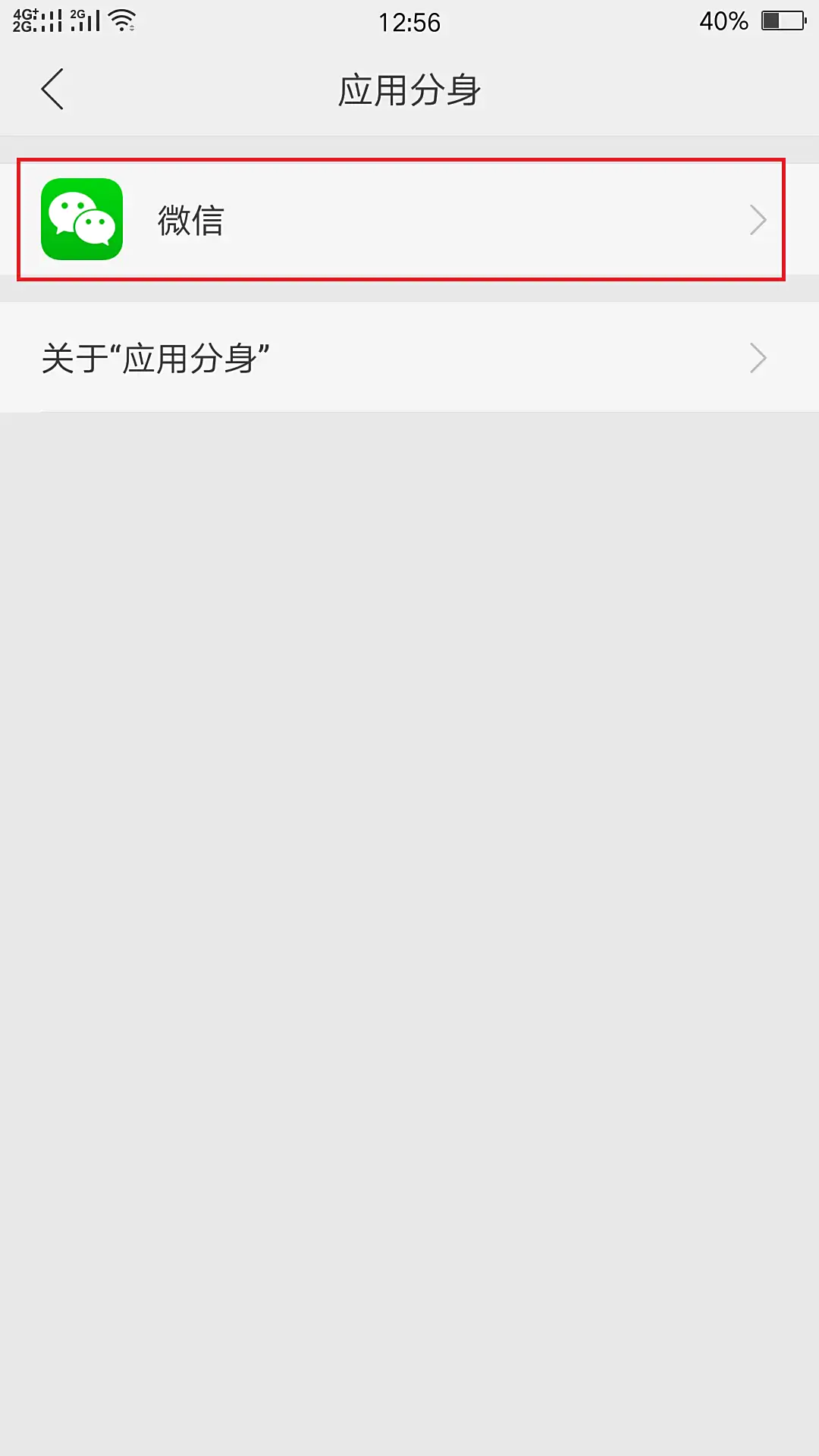Tap the back arrow to leave 应用分身
The image size is (819, 1456).
coord(53,88)
